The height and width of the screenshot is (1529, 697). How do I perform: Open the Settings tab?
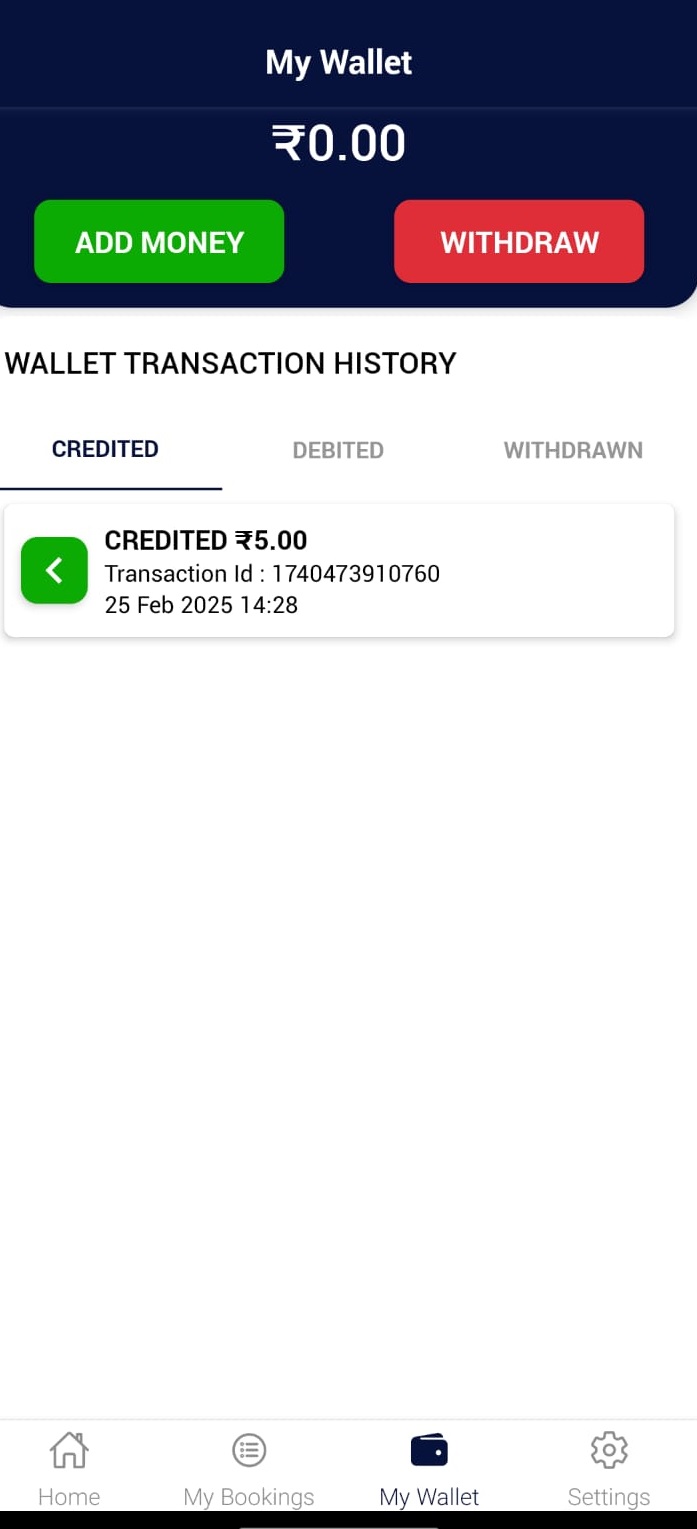609,1469
